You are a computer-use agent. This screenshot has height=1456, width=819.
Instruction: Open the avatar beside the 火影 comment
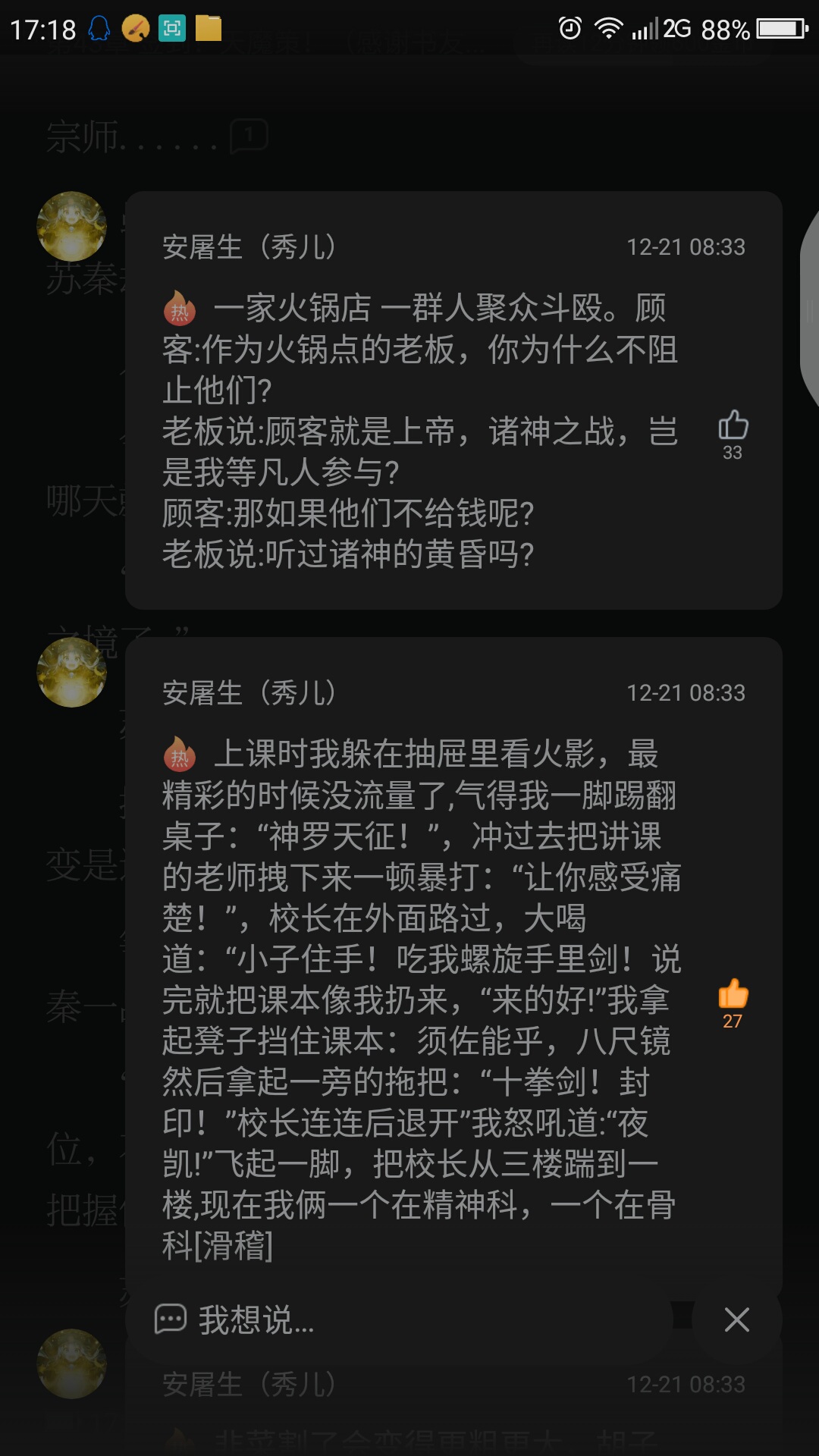[x=72, y=673]
